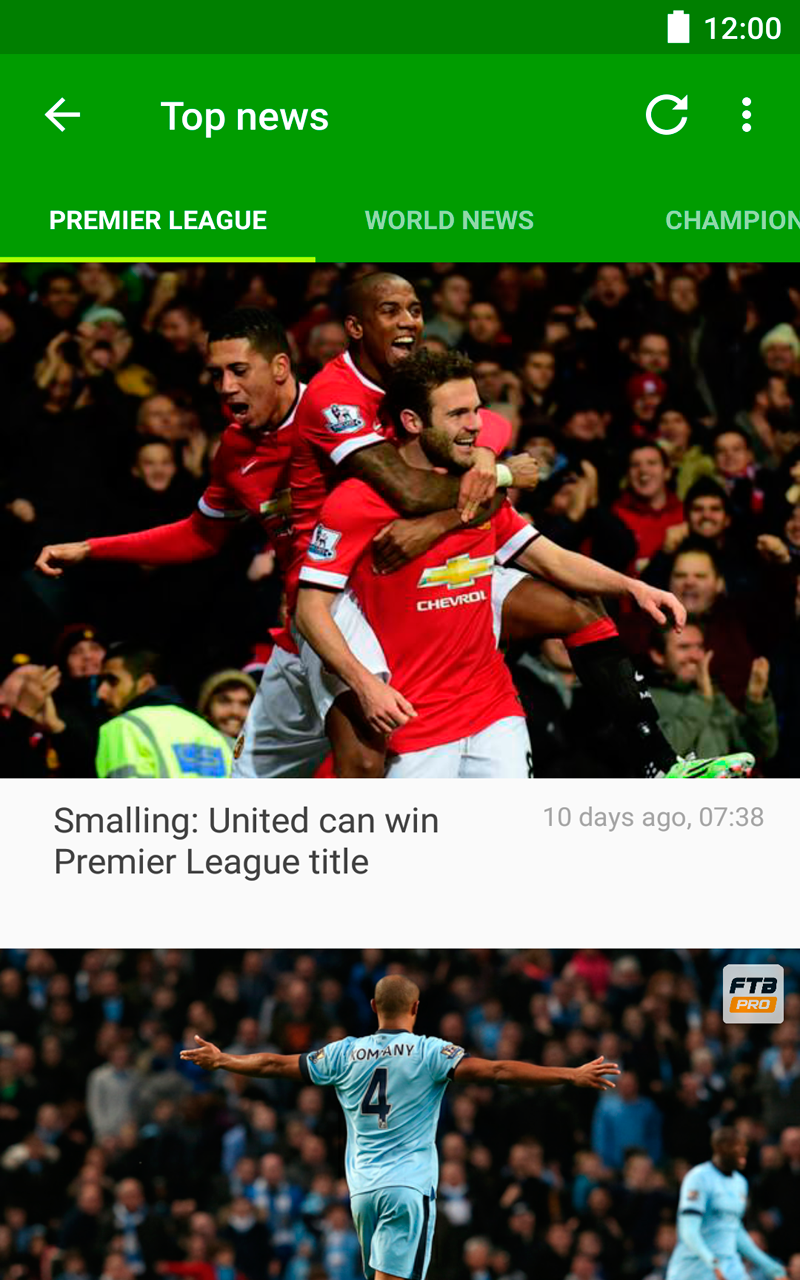This screenshot has height=1280, width=800.
Task: Go back using the arrow icon
Action: pos(62,115)
